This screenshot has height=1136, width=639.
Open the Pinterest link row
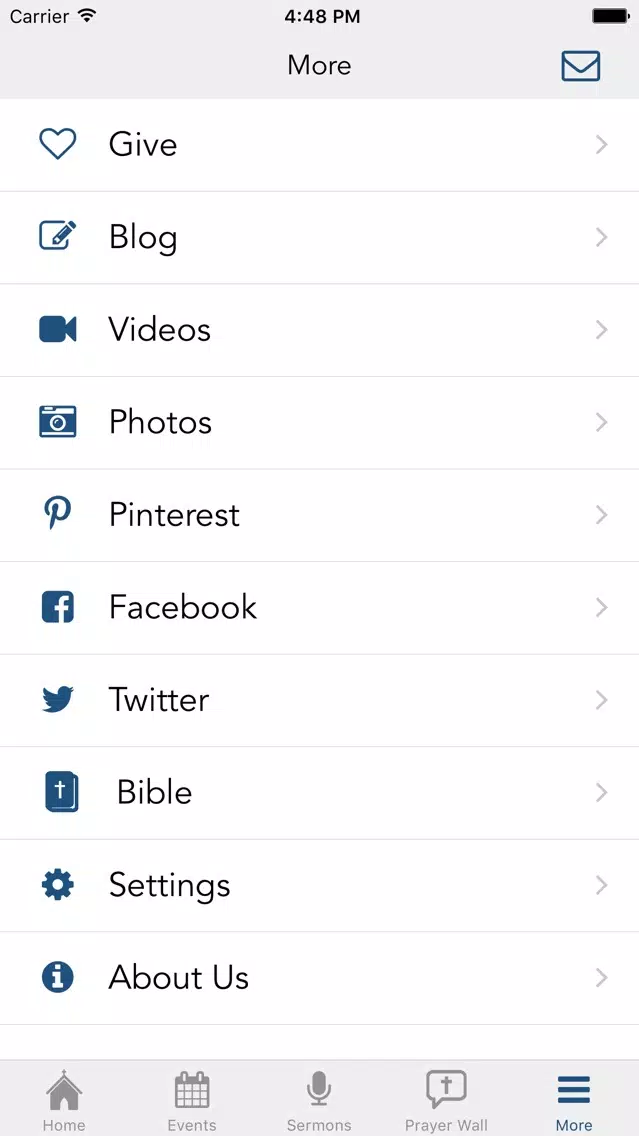coord(320,516)
